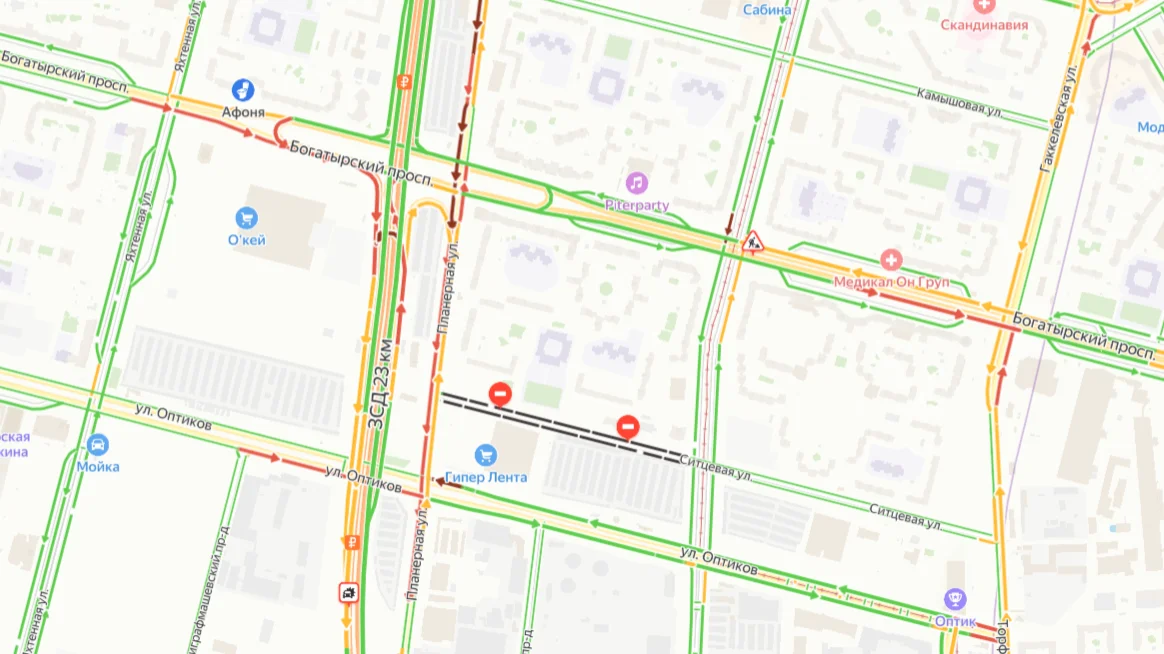This screenshot has height=654, width=1164.
Task: Open the traffic accident icon on ЗСД
Action: pyautogui.click(x=349, y=594)
